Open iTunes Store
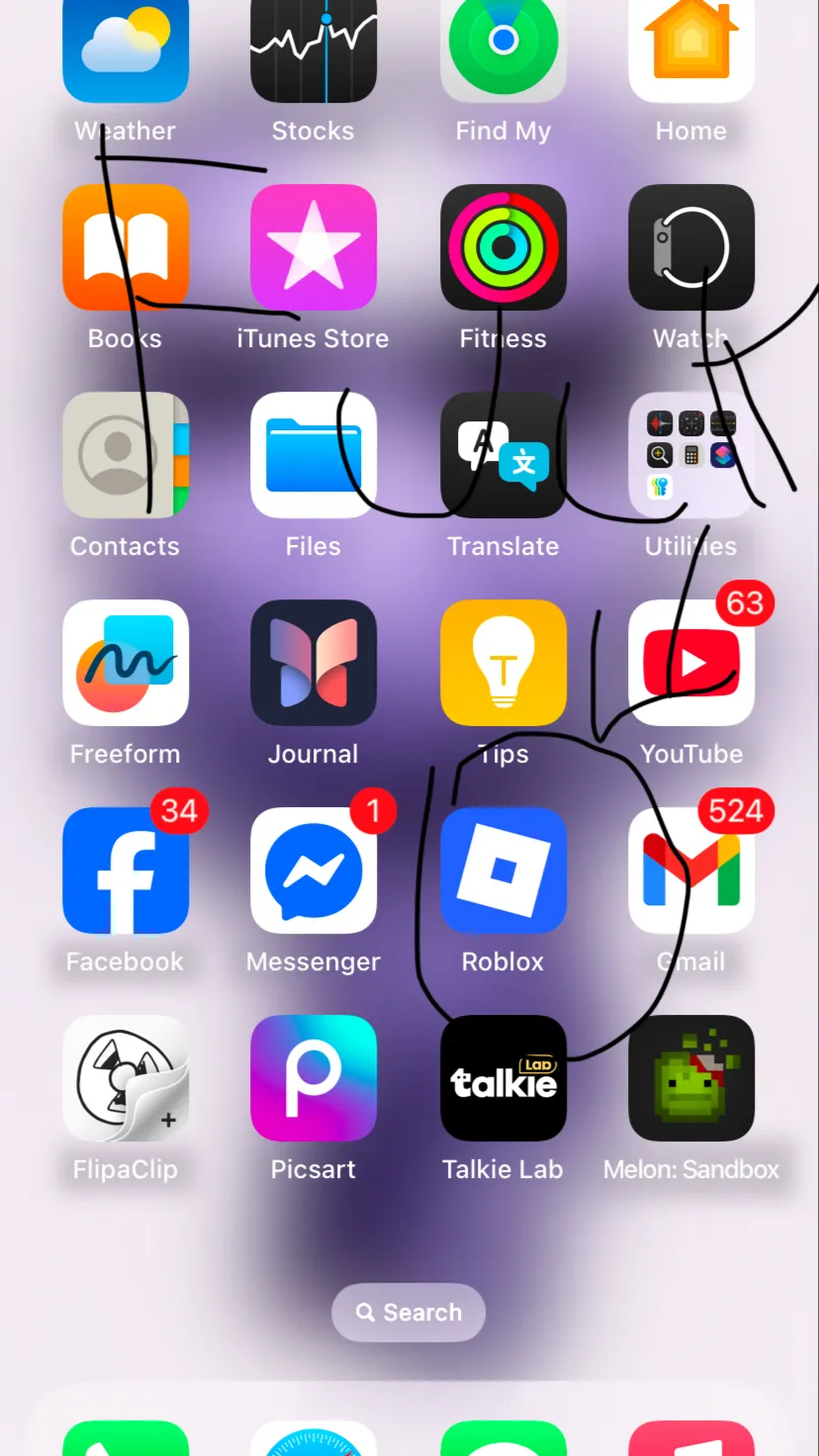 [x=314, y=247]
